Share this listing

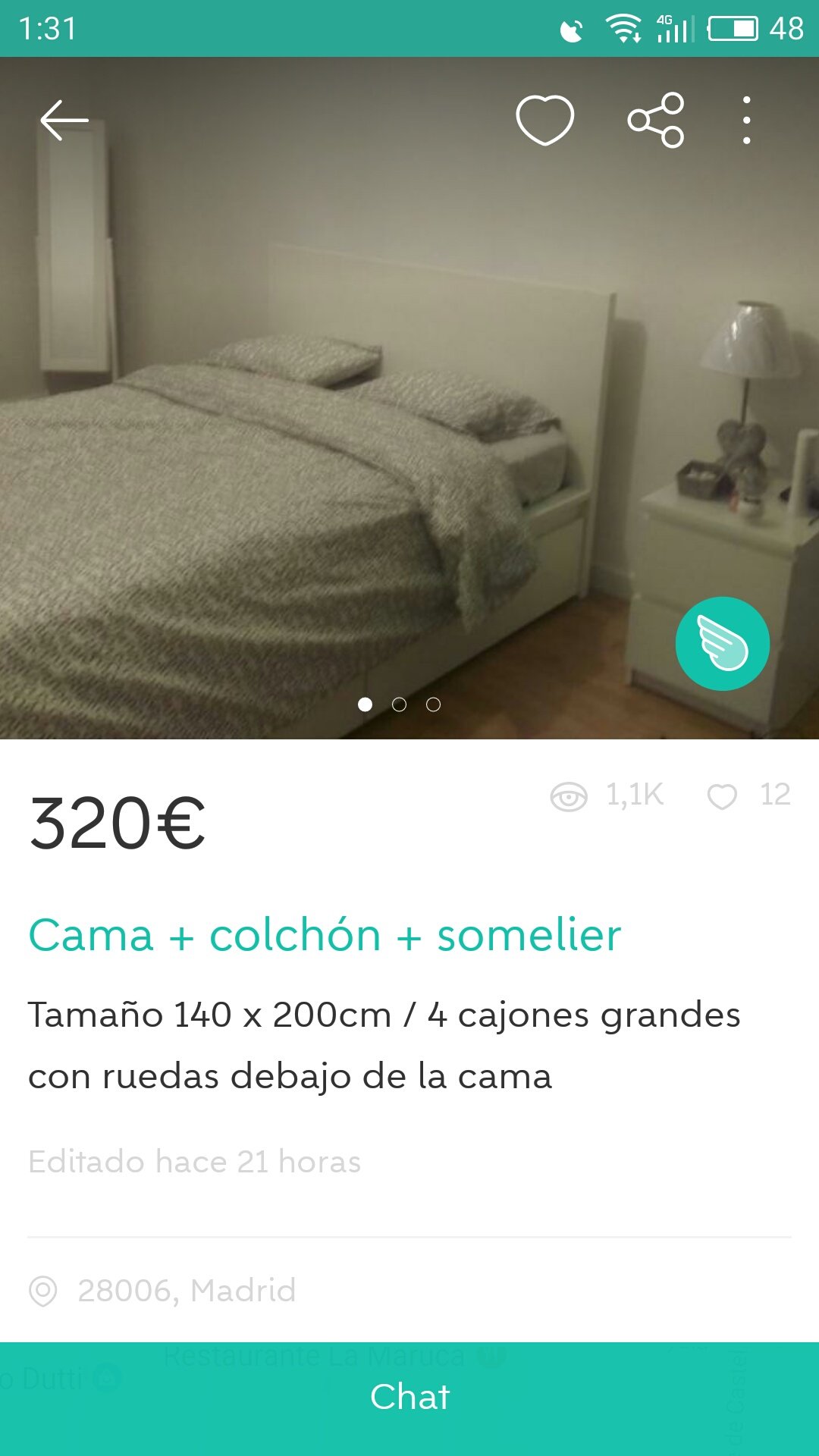(x=656, y=120)
